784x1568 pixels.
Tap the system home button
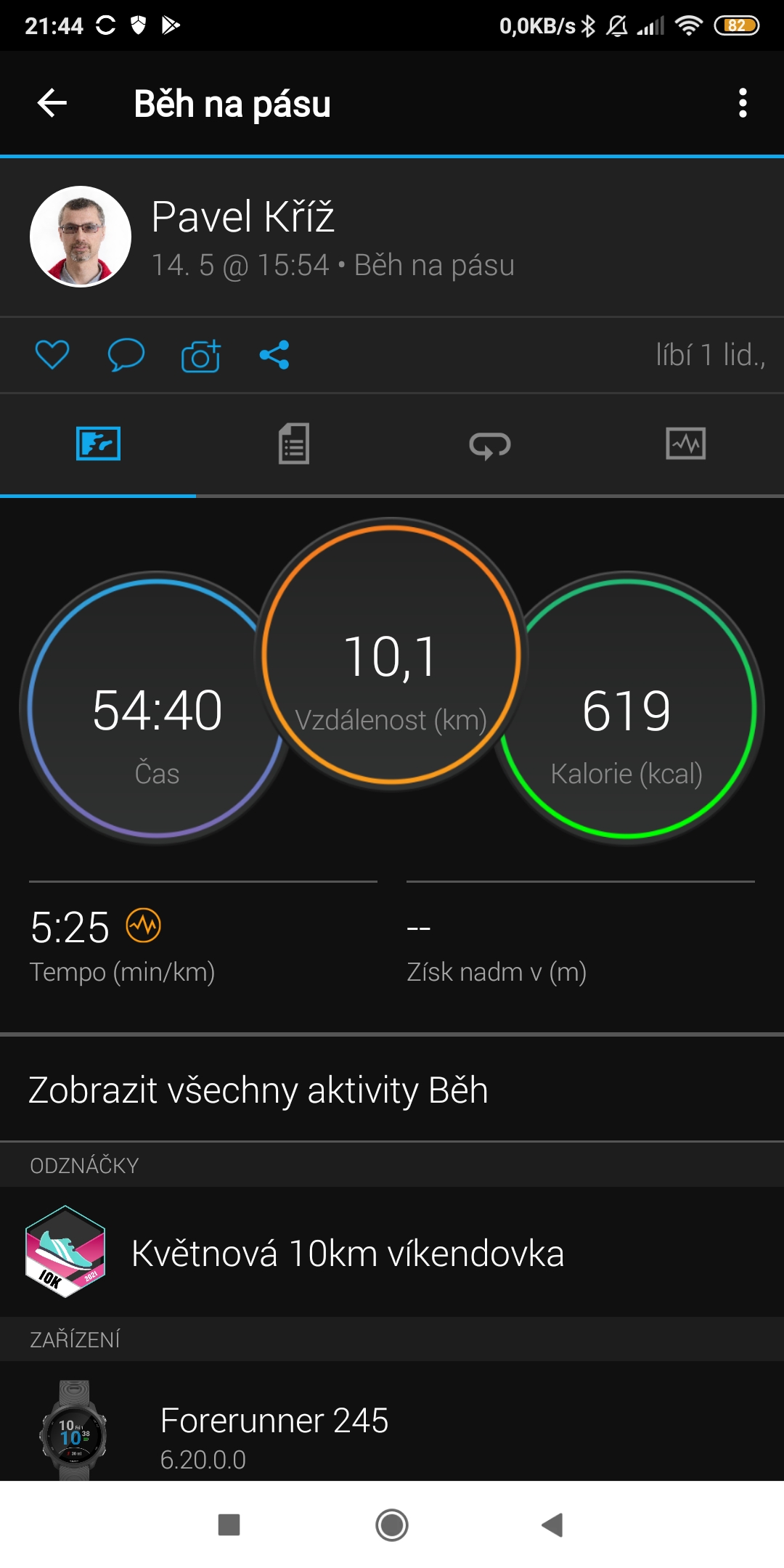[392, 1524]
